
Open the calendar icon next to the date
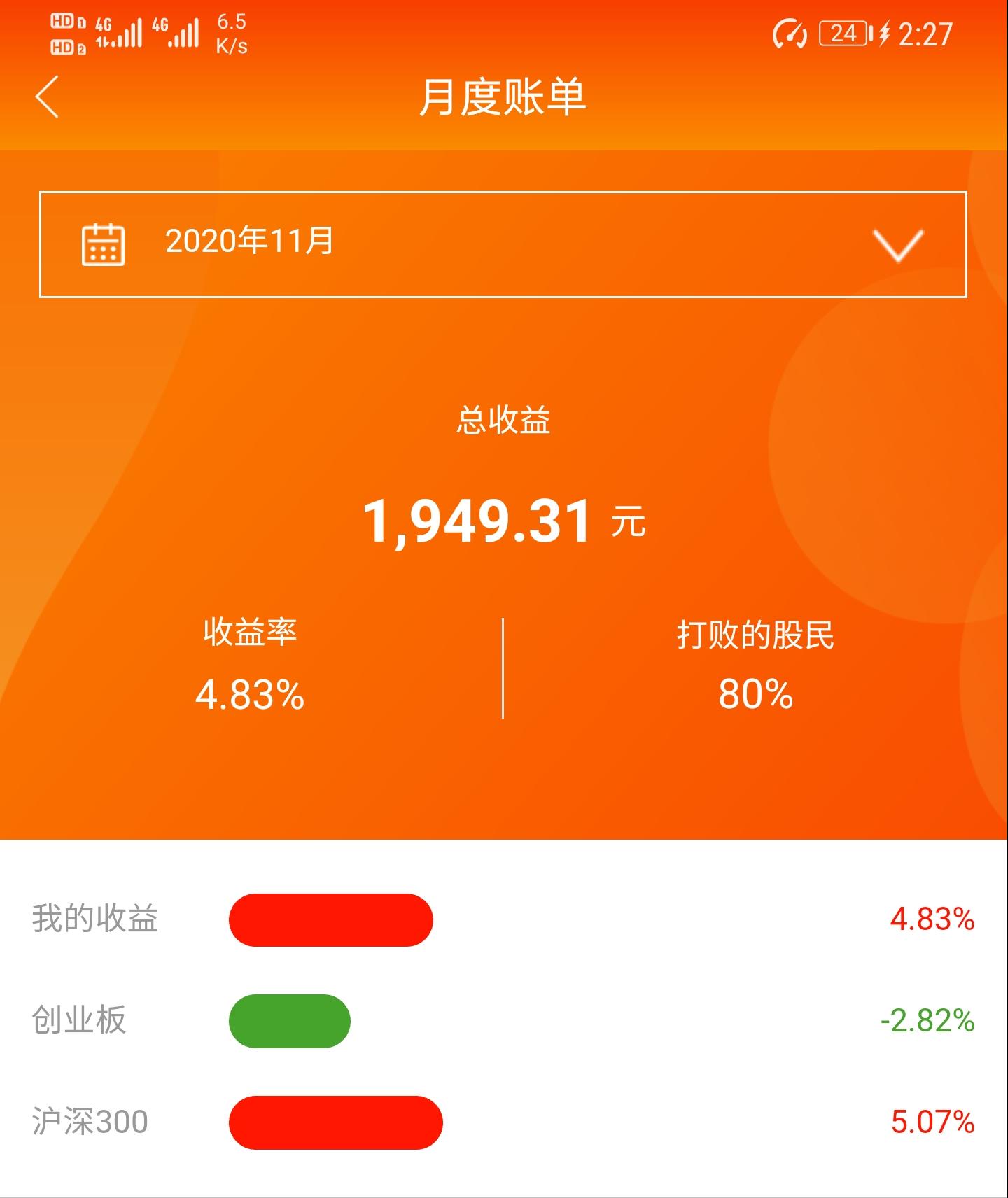tap(102, 244)
